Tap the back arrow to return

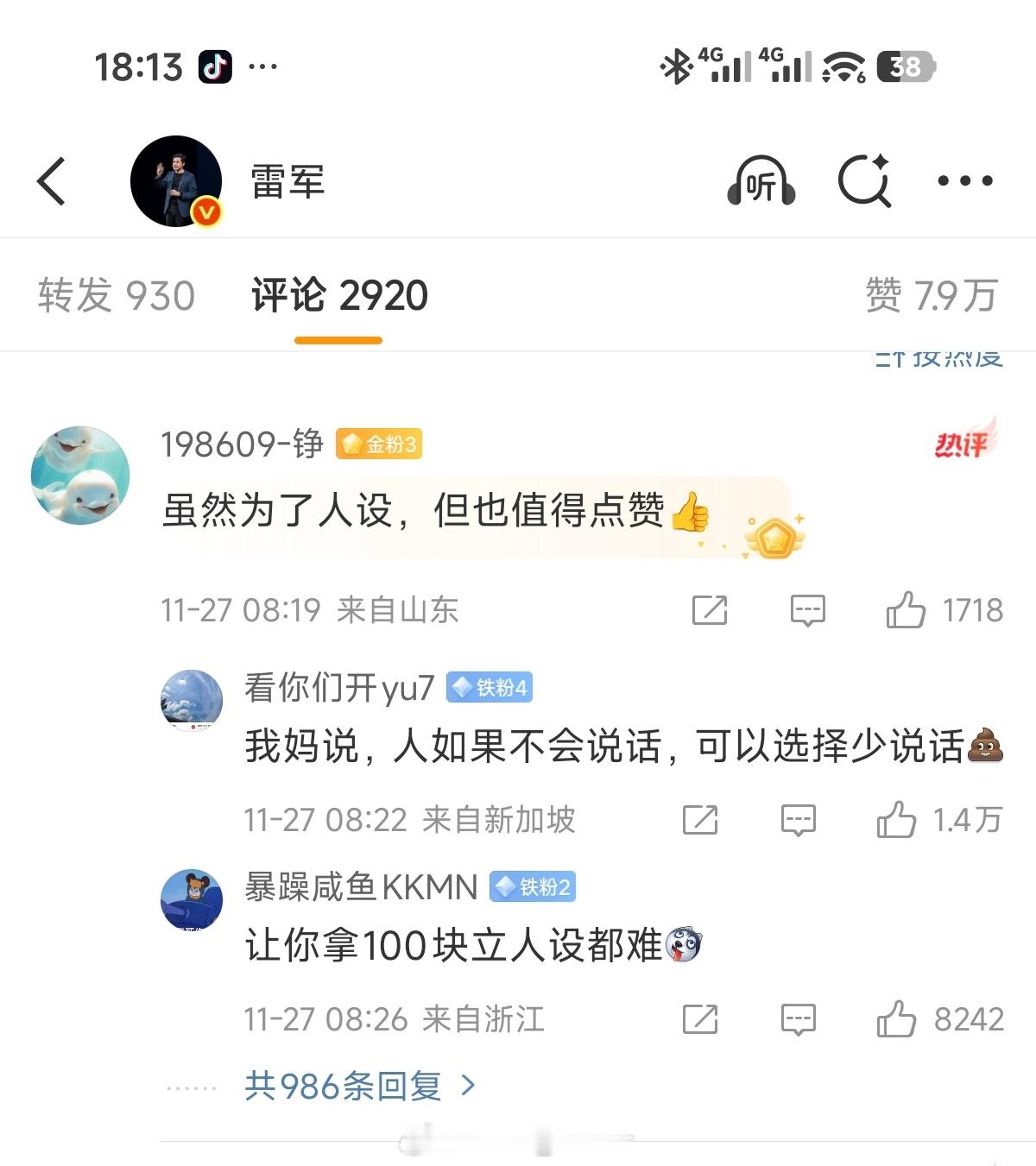[x=52, y=181]
